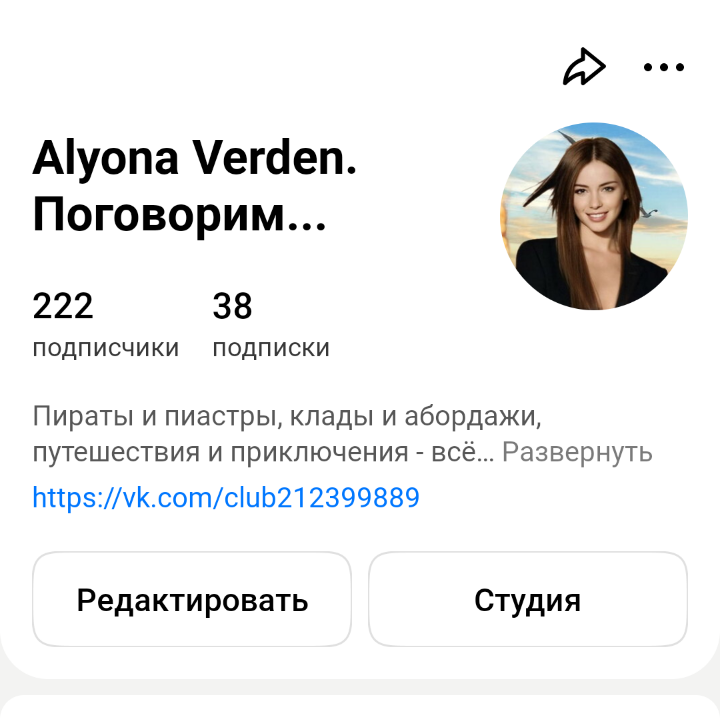Tap the Редактировать button
Image resolution: width=720 pixels, height=719 pixels.
192,600
